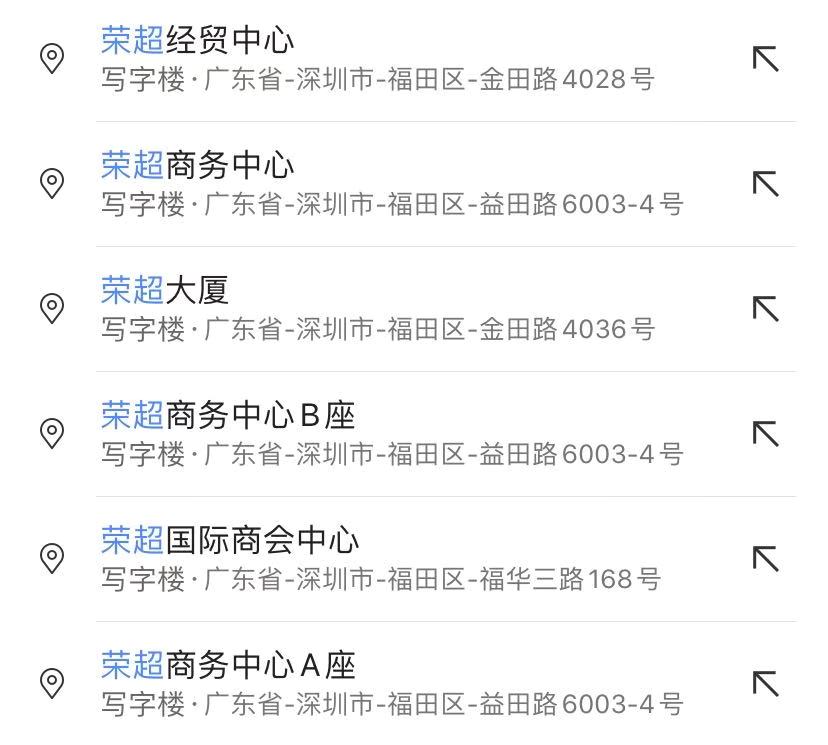Insert 荣超商务中心A座 via its arrow icon

(x=765, y=684)
